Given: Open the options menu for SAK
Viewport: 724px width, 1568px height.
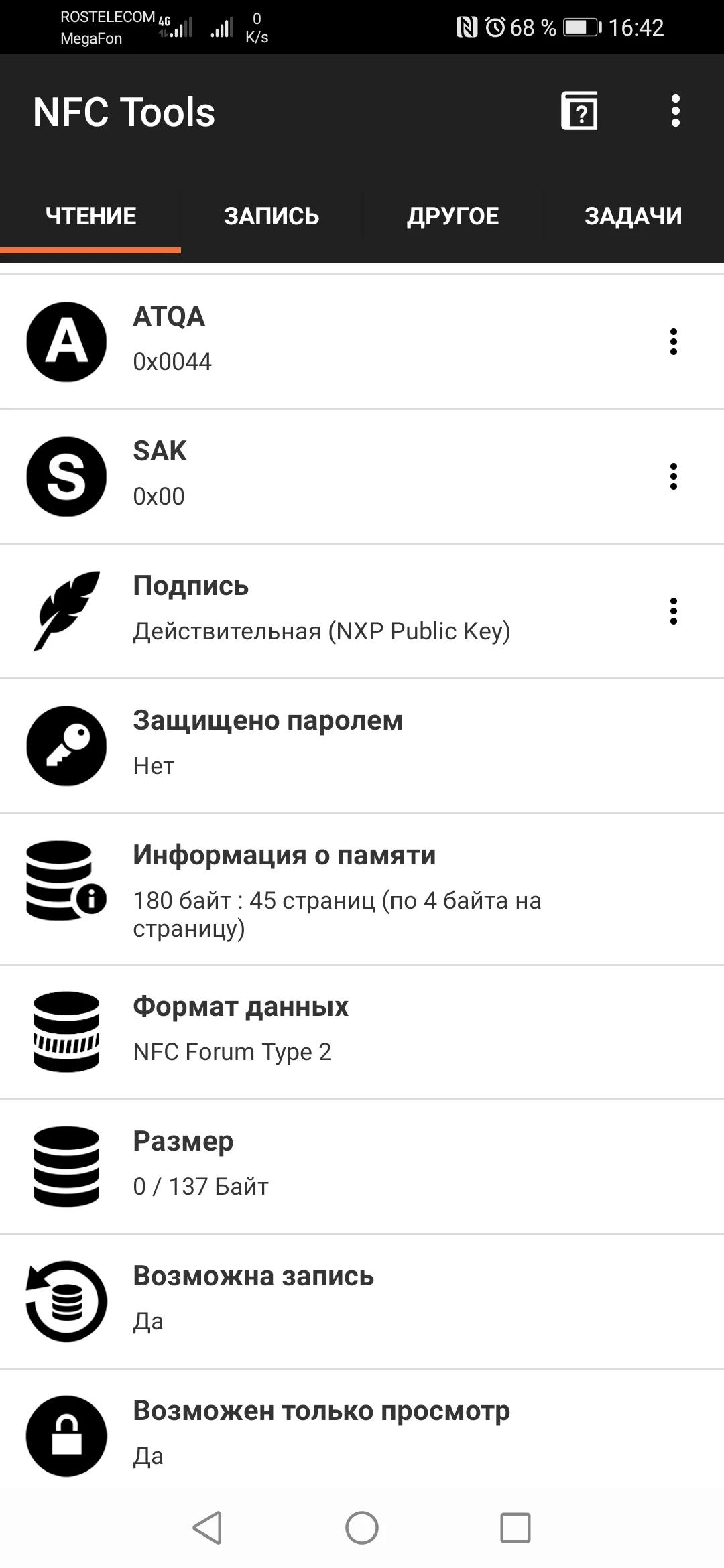Looking at the screenshot, I should tap(673, 476).
